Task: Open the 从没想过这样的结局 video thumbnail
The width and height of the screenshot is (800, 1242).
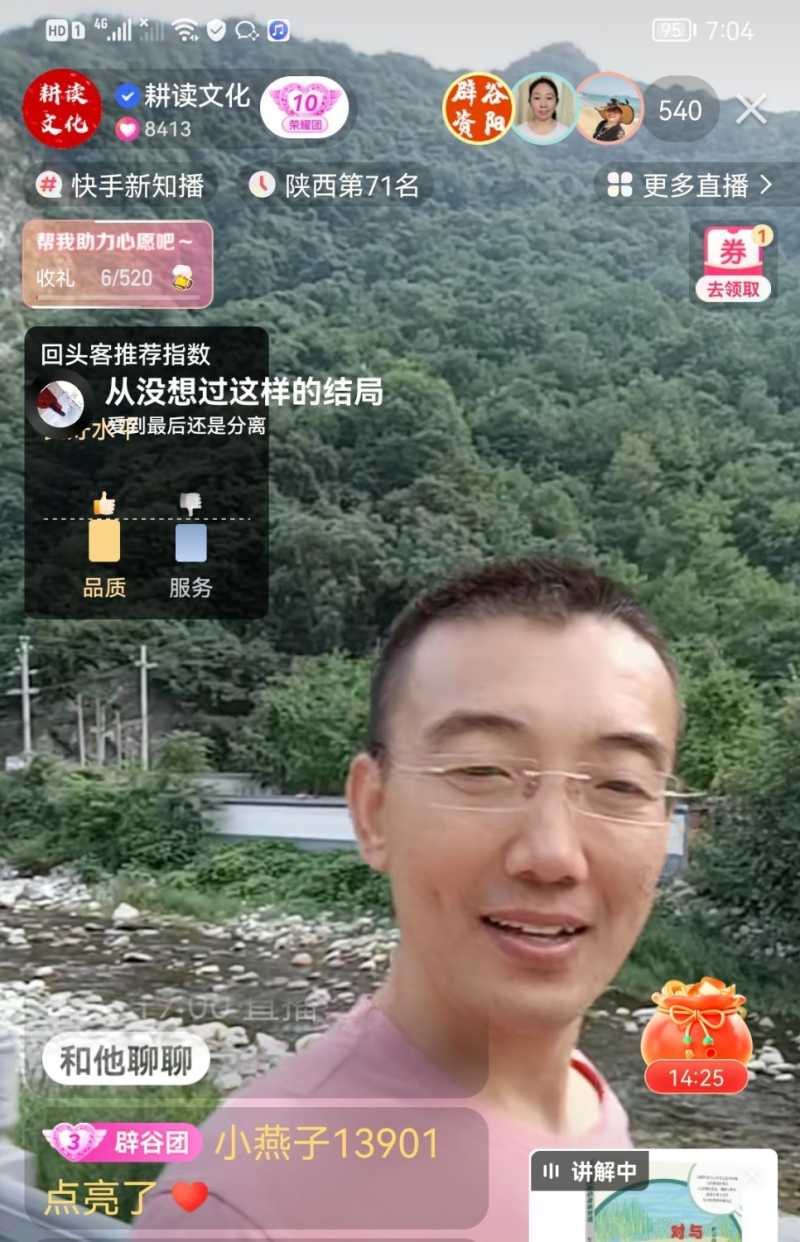Action: click(x=244, y=394)
